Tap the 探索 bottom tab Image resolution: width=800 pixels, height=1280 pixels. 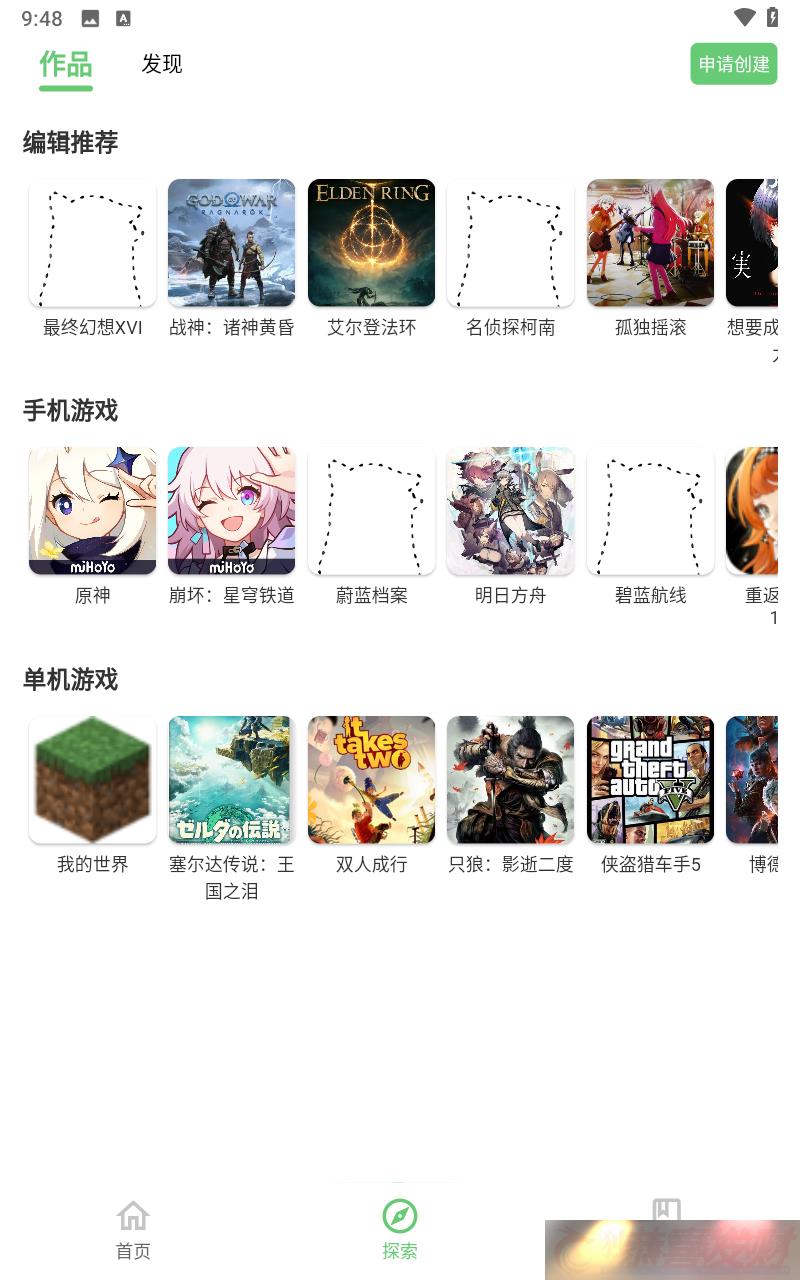[x=399, y=1230]
